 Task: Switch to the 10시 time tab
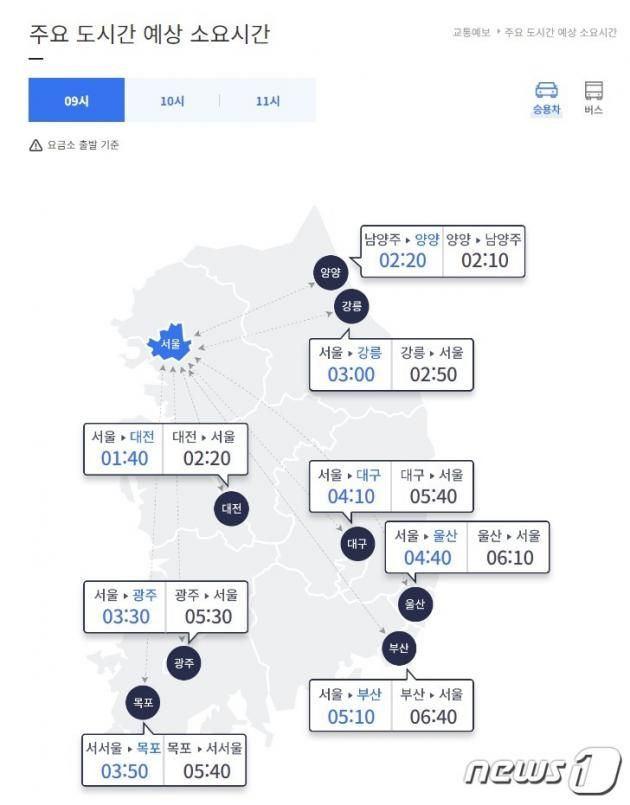click(x=172, y=101)
